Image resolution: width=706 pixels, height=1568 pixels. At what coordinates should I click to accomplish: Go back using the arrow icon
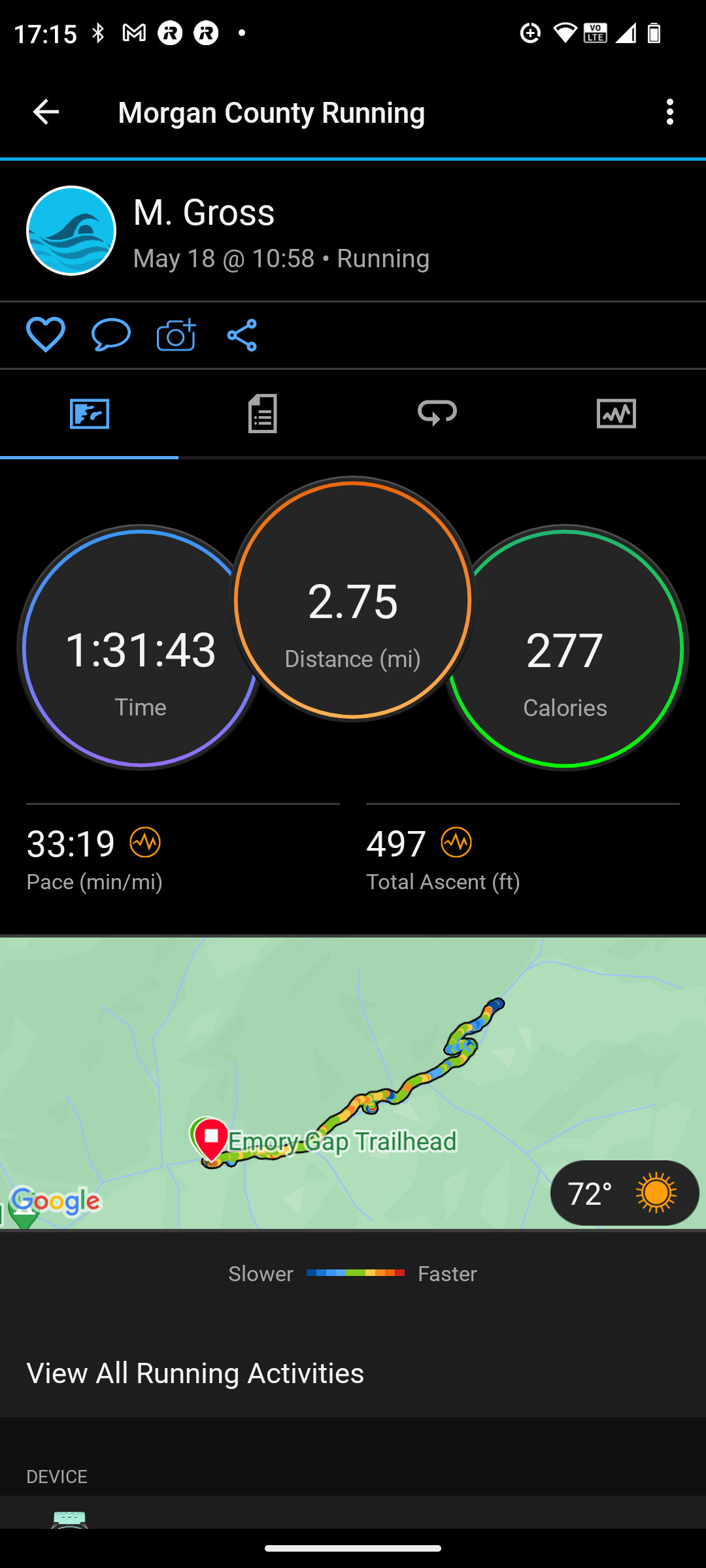coord(46,112)
